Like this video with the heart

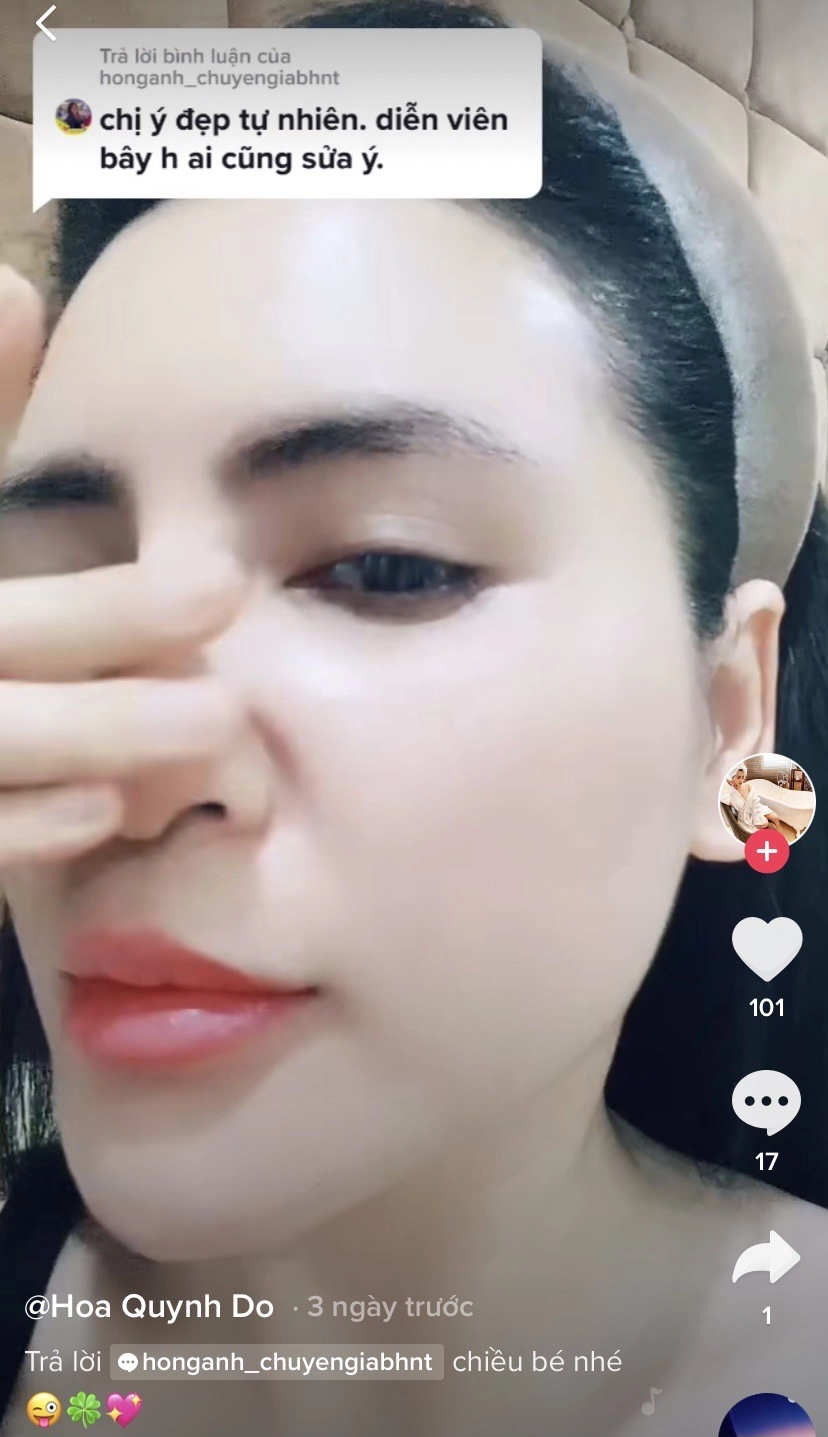(767, 949)
